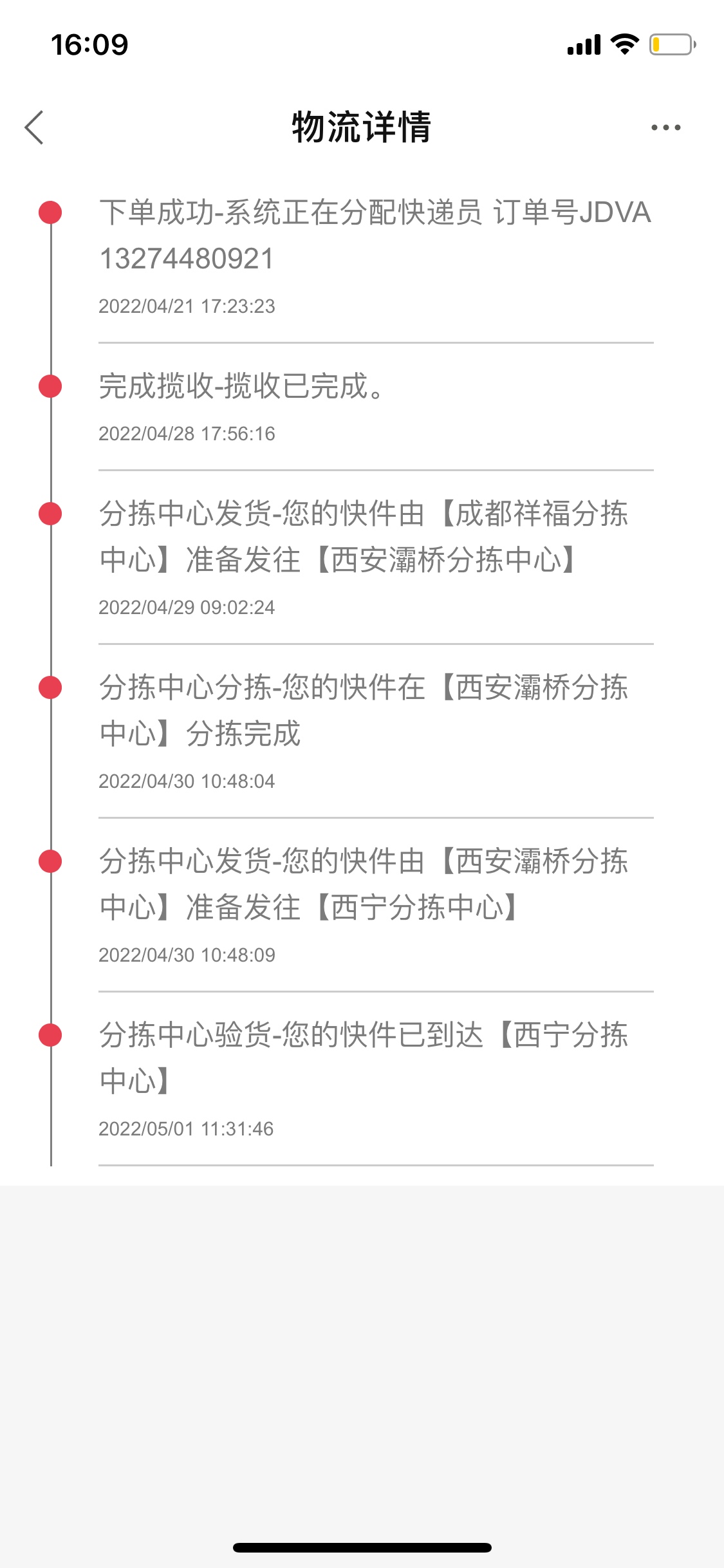This screenshot has height=1568, width=724.
Task: Open the three-dot overflow menu
Action: pos(665,127)
